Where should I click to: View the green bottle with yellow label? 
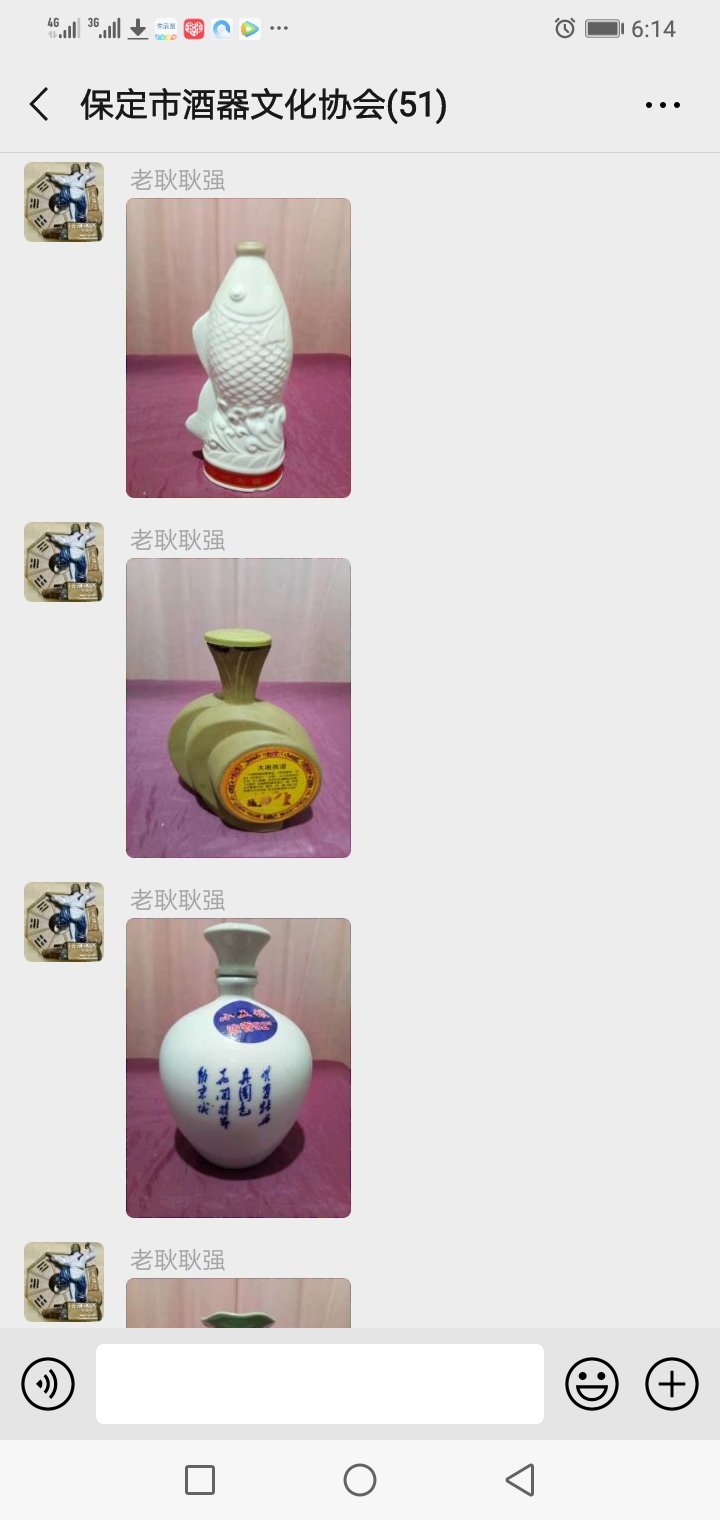coord(238,708)
